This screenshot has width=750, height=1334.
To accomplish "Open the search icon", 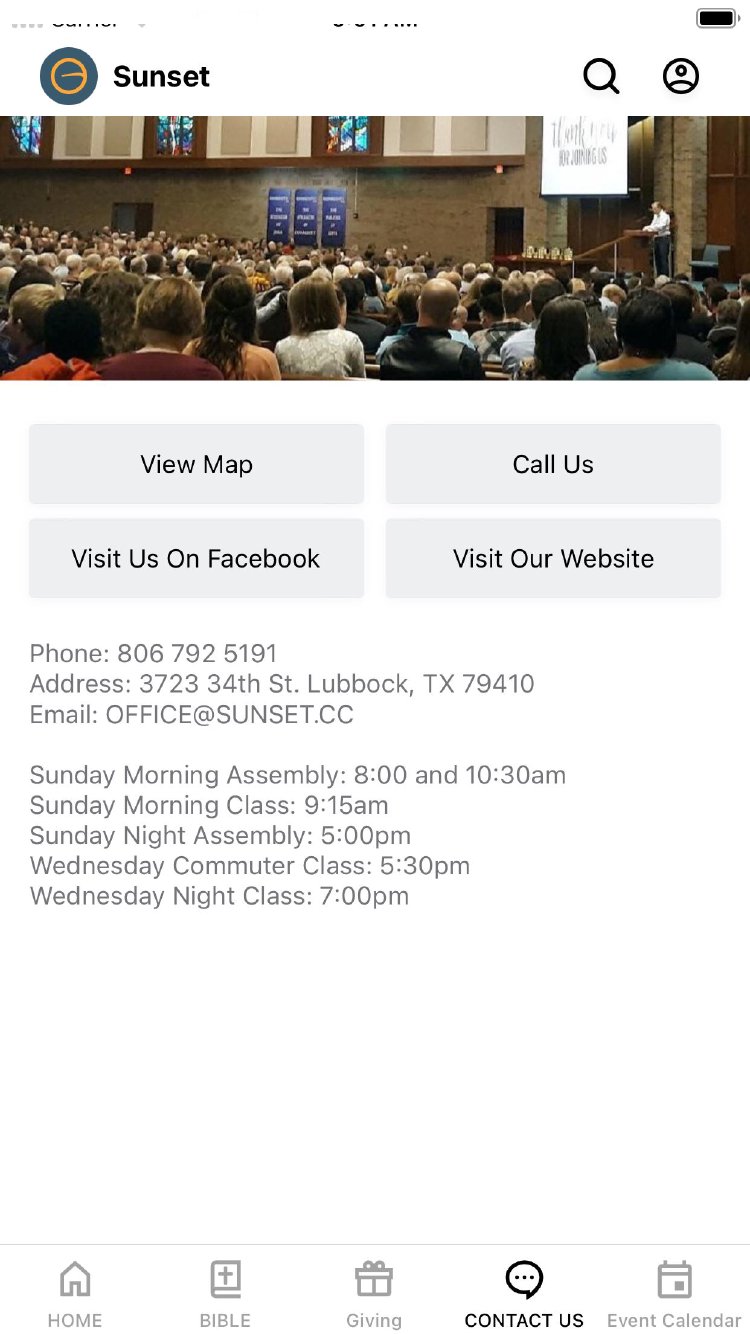I will point(601,76).
